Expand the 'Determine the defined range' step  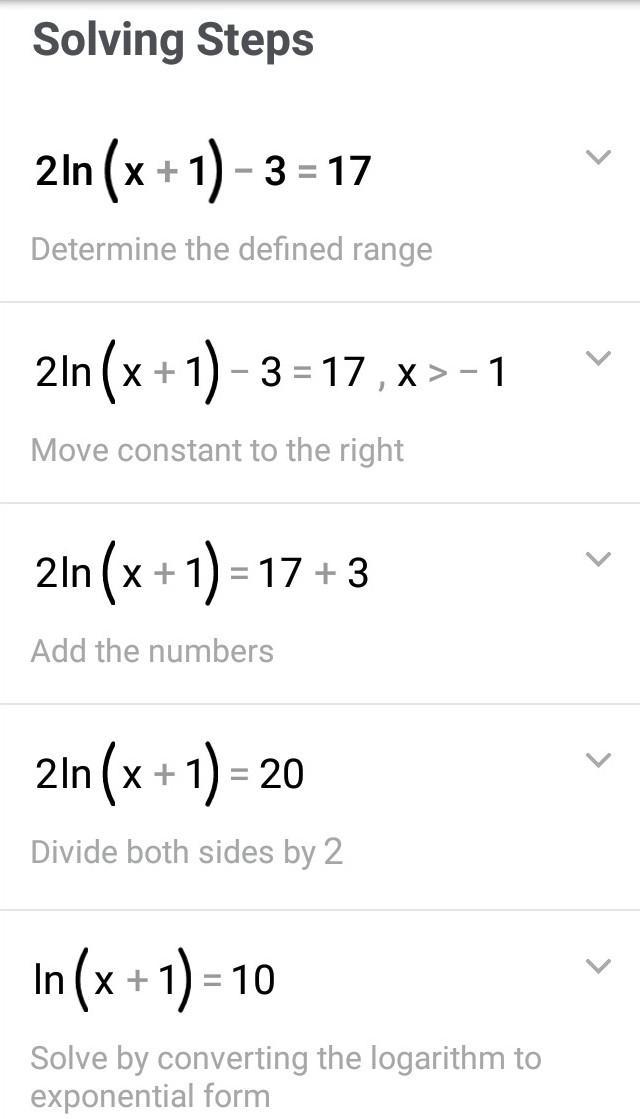(x=597, y=158)
